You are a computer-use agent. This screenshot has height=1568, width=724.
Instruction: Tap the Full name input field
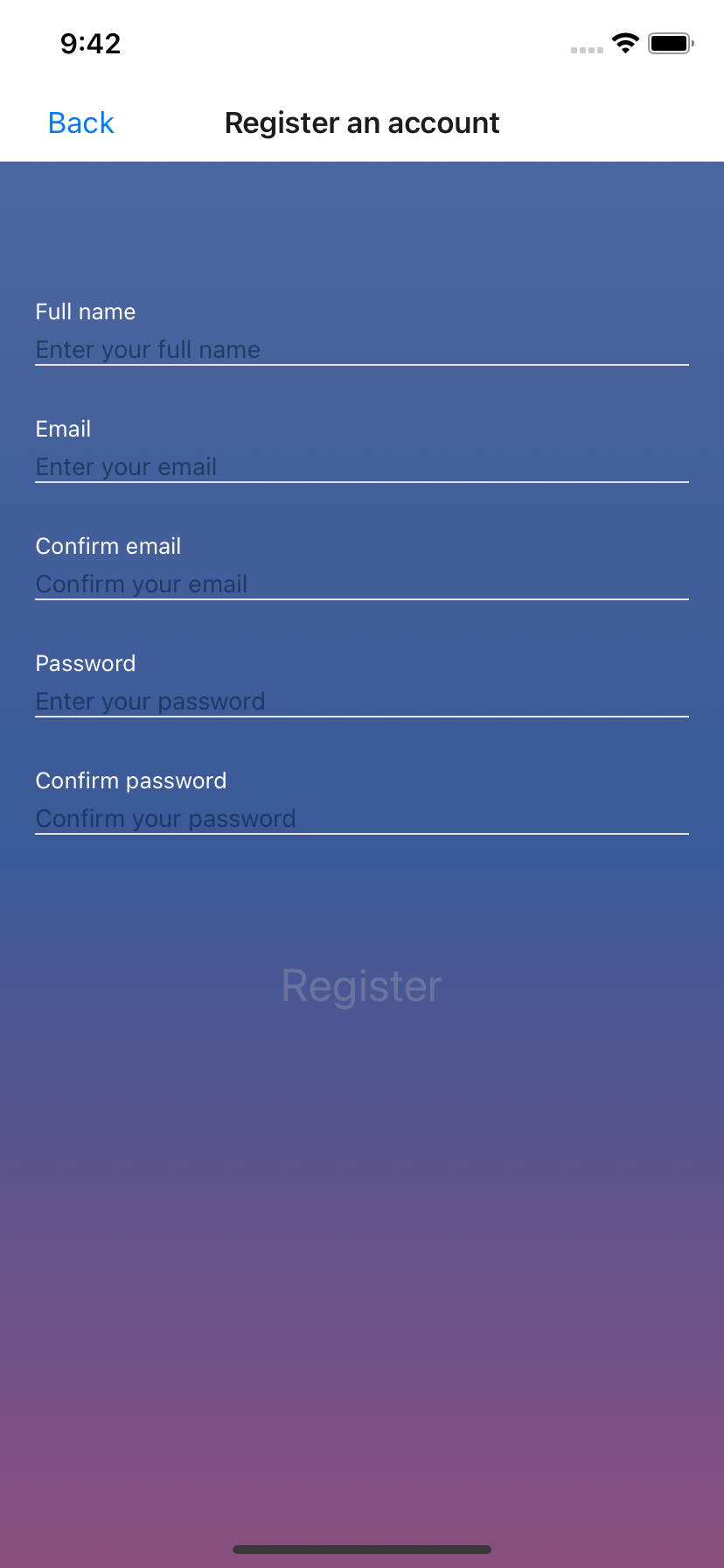click(x=361, y=349)
